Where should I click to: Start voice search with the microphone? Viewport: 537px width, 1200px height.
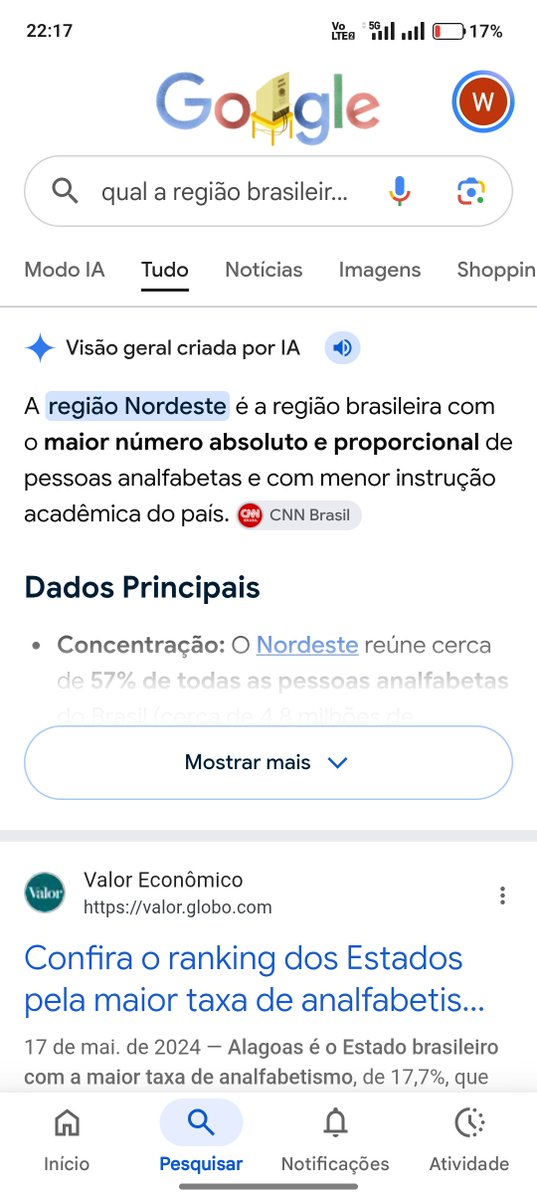(x=399, y=191)
